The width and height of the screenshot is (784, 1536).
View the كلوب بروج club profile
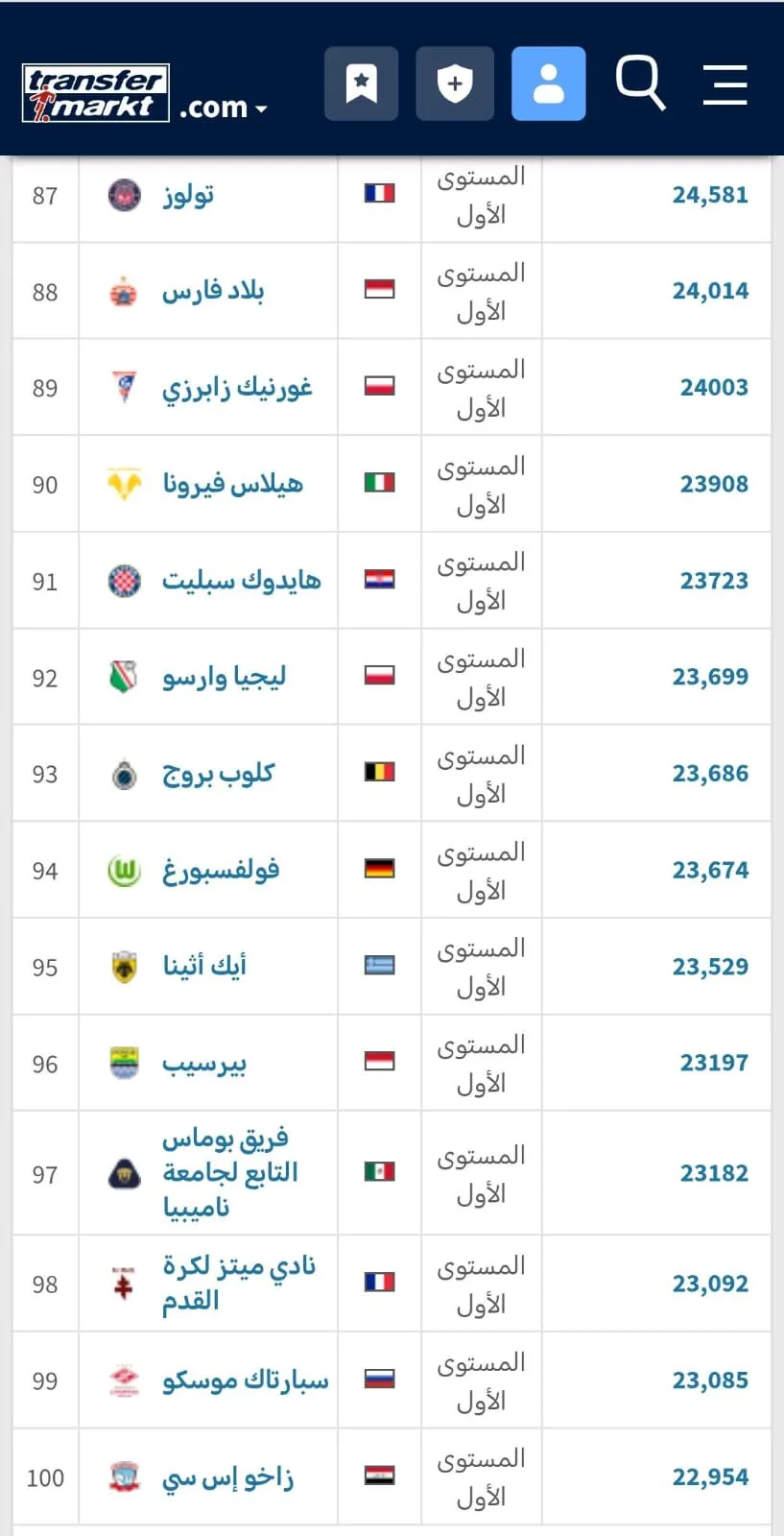click(218, 774)
